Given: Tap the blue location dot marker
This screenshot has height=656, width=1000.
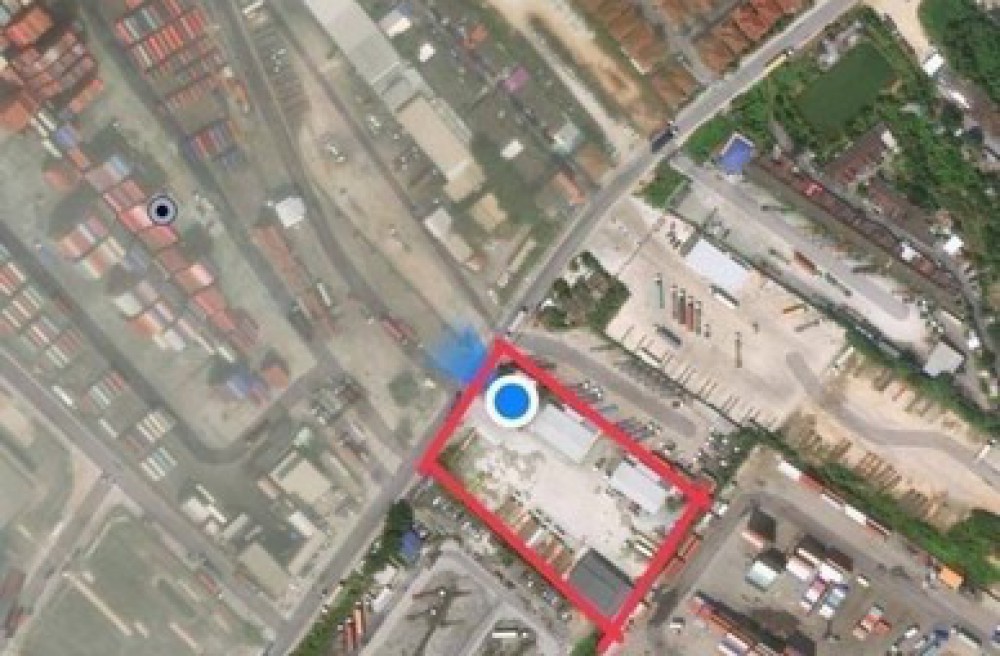Looking at the screenshot, I should click(512, 402).
